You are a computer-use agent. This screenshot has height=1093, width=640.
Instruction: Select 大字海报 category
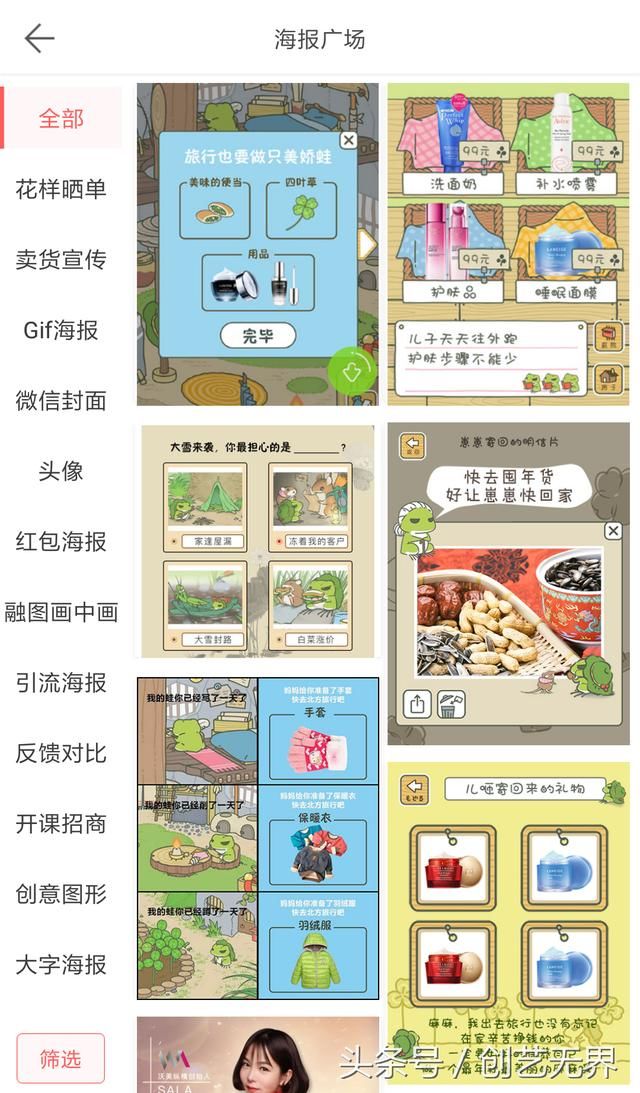[x=61, y=964]
